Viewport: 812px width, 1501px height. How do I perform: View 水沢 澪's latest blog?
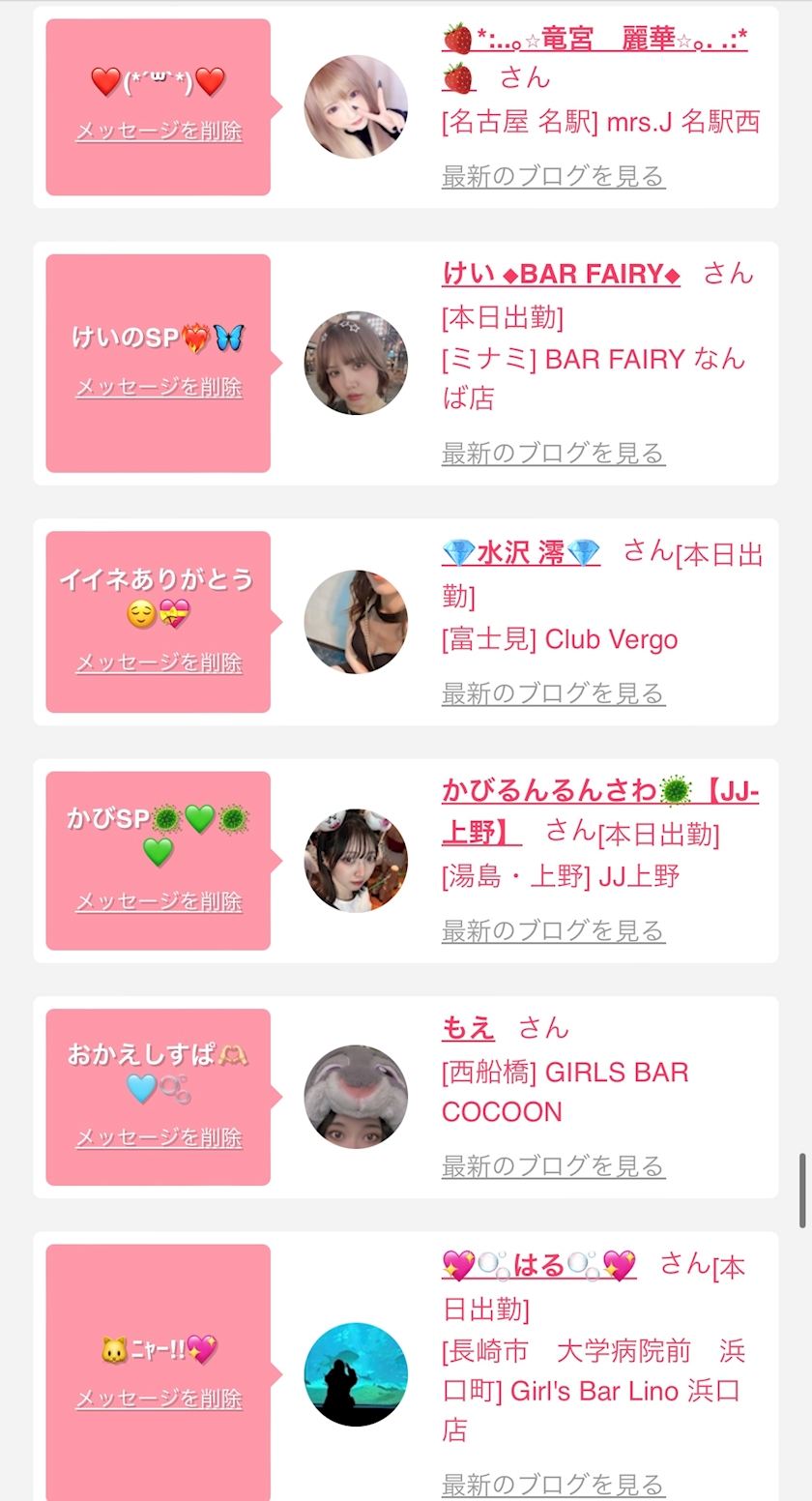(x=553, y=693)
